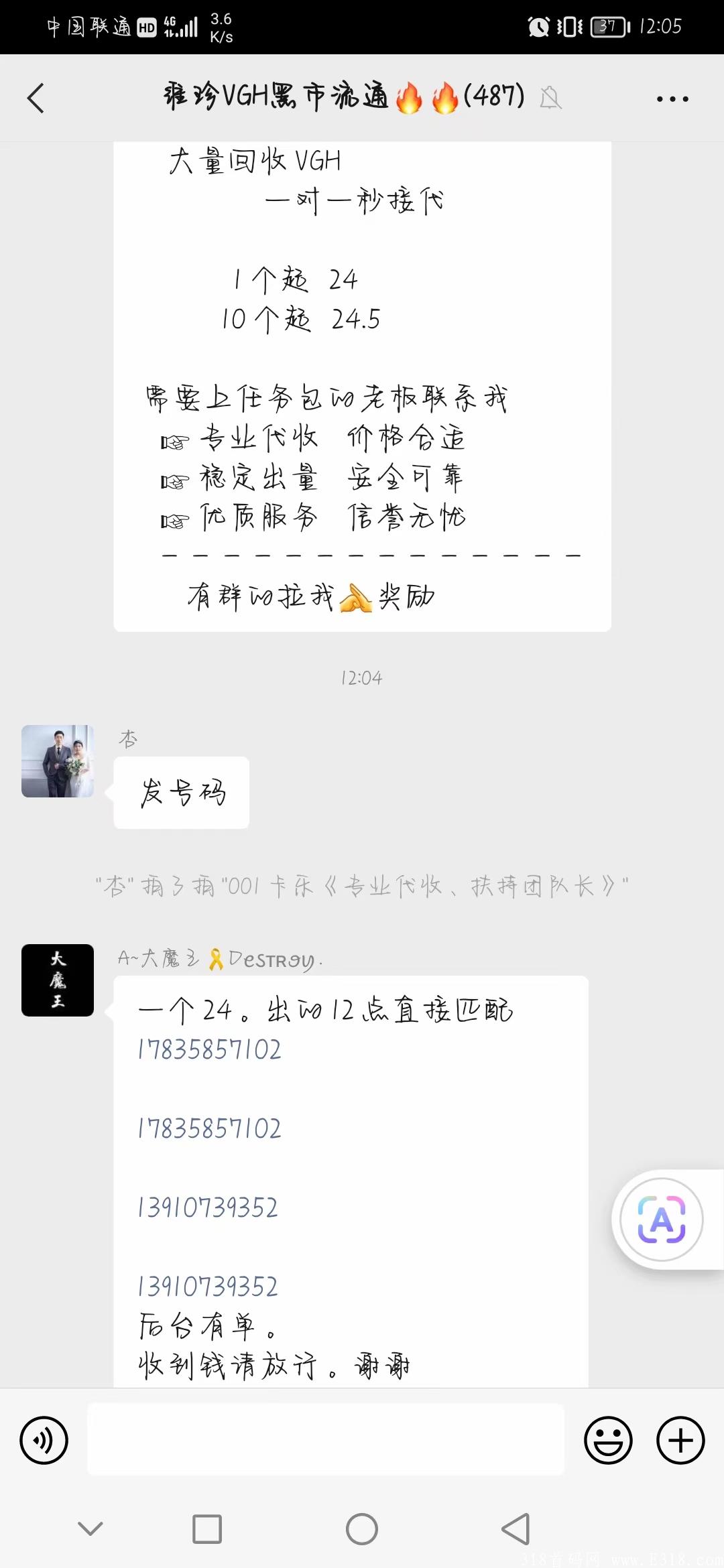The height and width of the screenshot is (1568, 724).
Task: Tap the first 13910739352 phone number link
Action: point(208,1208)
